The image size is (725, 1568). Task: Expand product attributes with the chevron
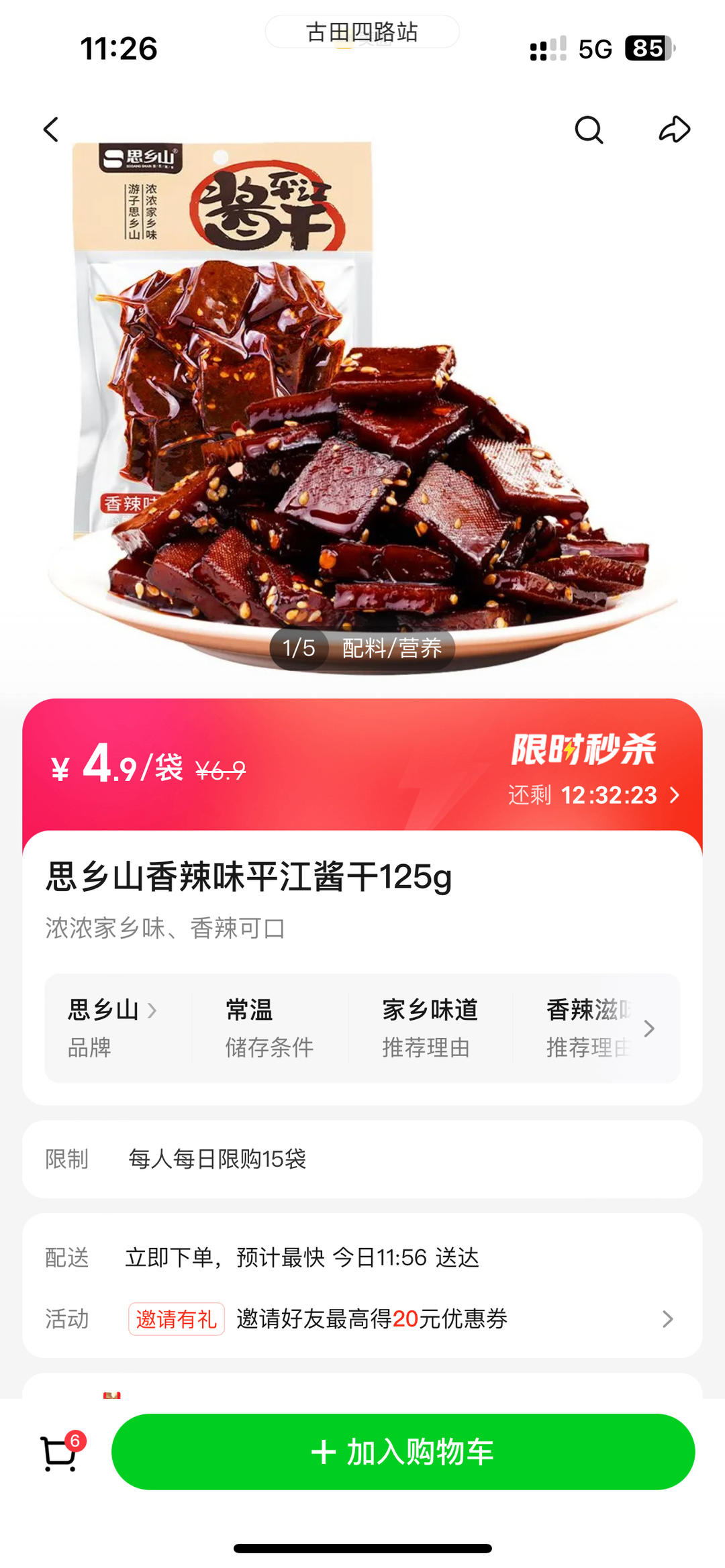point(648,1029)
